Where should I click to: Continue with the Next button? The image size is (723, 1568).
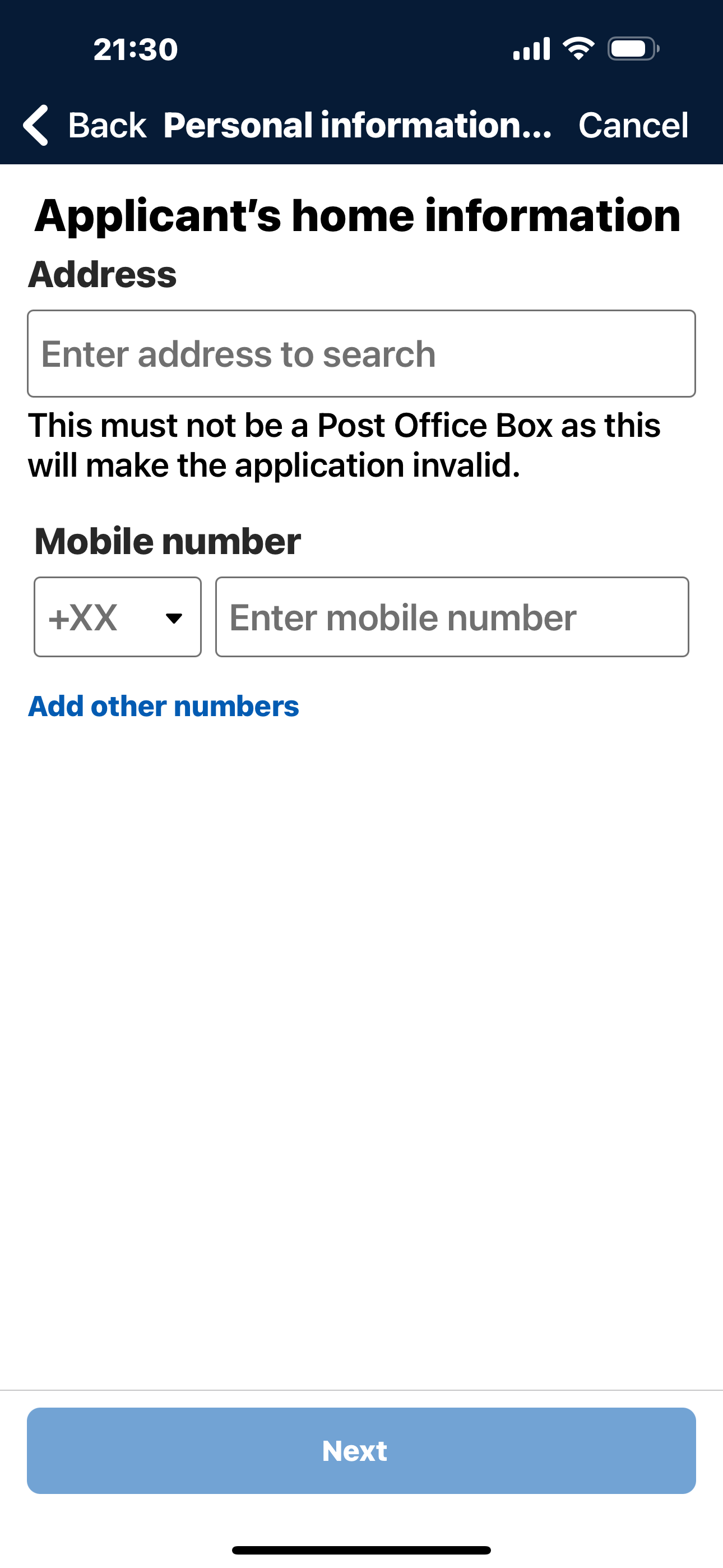[361, 1451]
